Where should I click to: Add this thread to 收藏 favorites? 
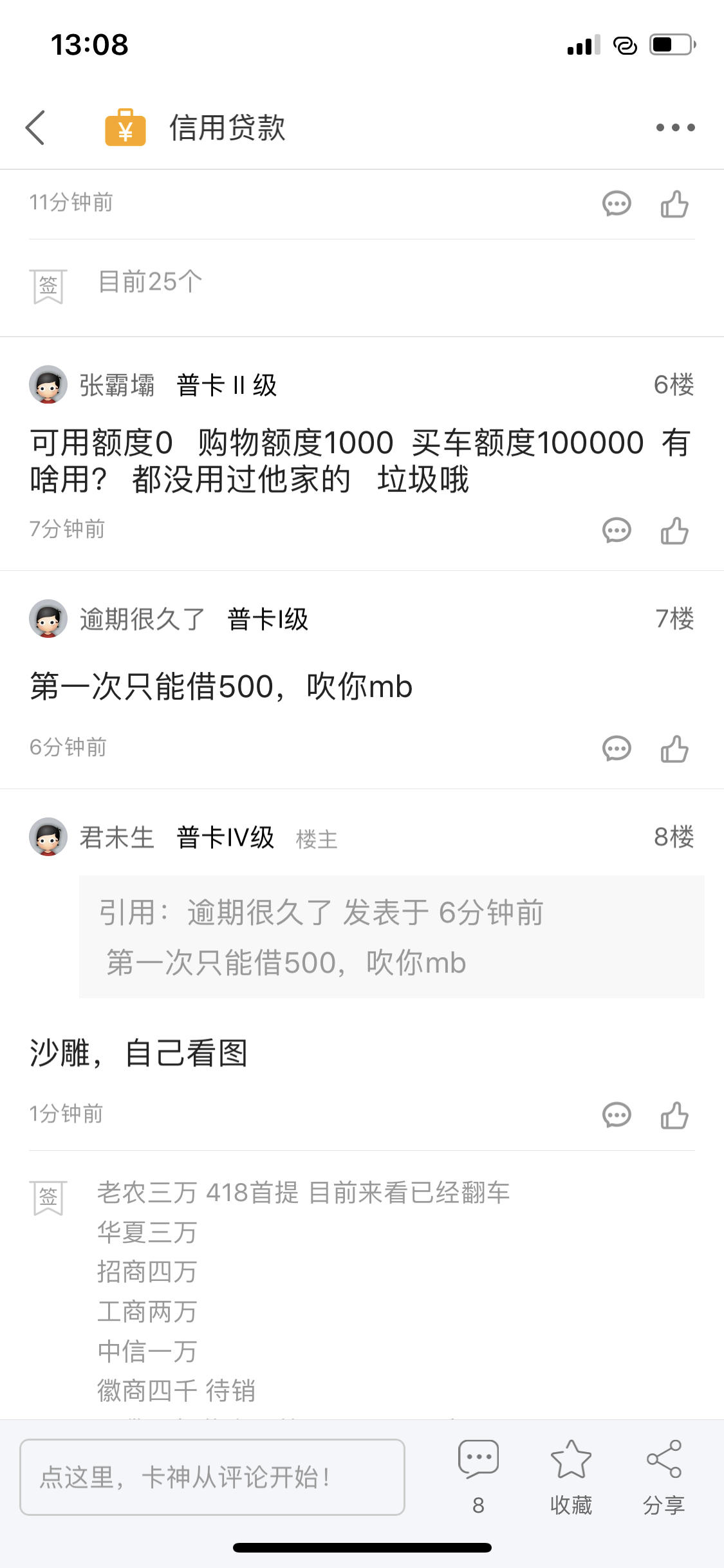pyautogui.click(x=571, y=1474)
